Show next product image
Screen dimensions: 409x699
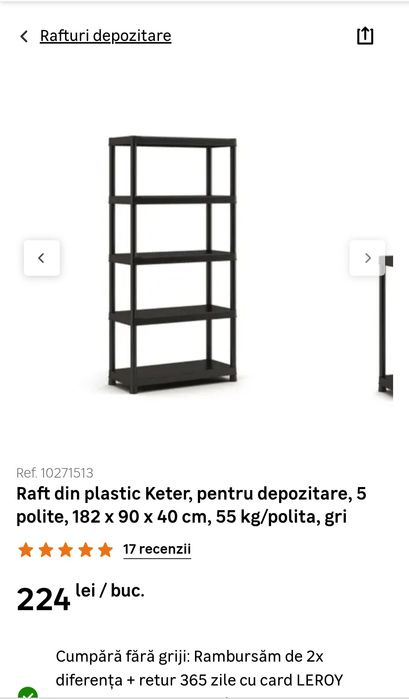point(367,258)
